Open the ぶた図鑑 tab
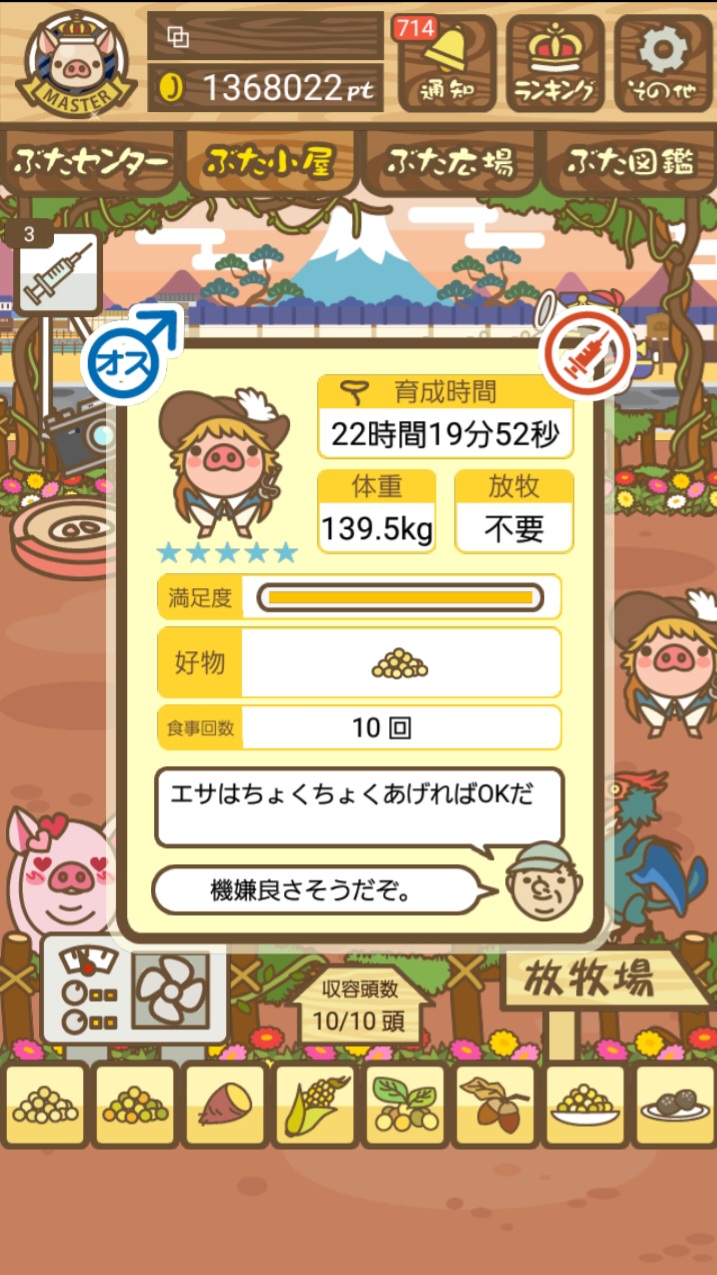The height and width of the screenshot is (1275, 717). (x=629, y=162)
